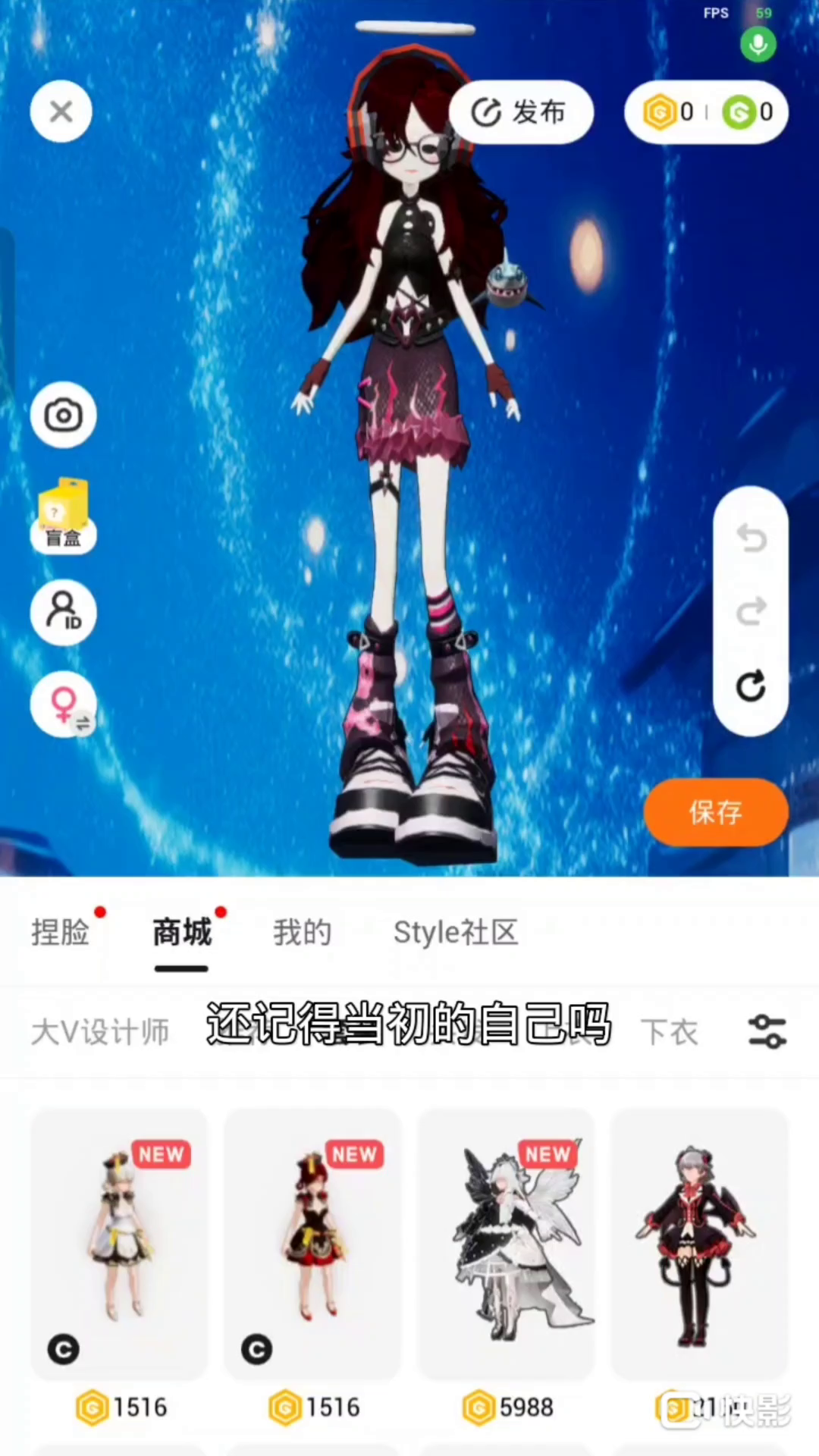Save the outfit with 保存
Image resolution: width=819 pixels, height=1456 pixels.
pyautogui.click(x=715, y=812)
